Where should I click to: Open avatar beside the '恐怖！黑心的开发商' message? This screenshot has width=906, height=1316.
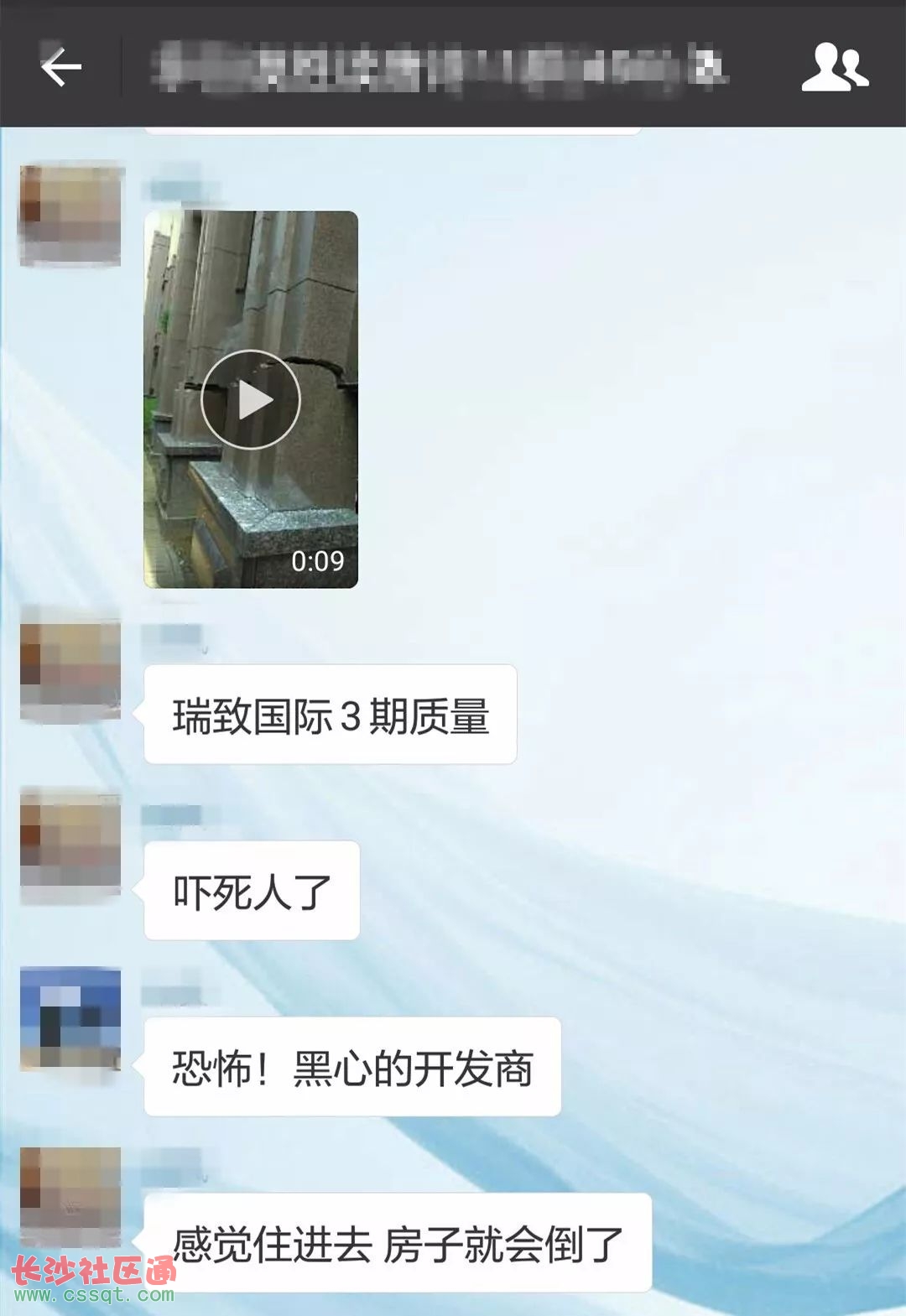coord(70,1018)
